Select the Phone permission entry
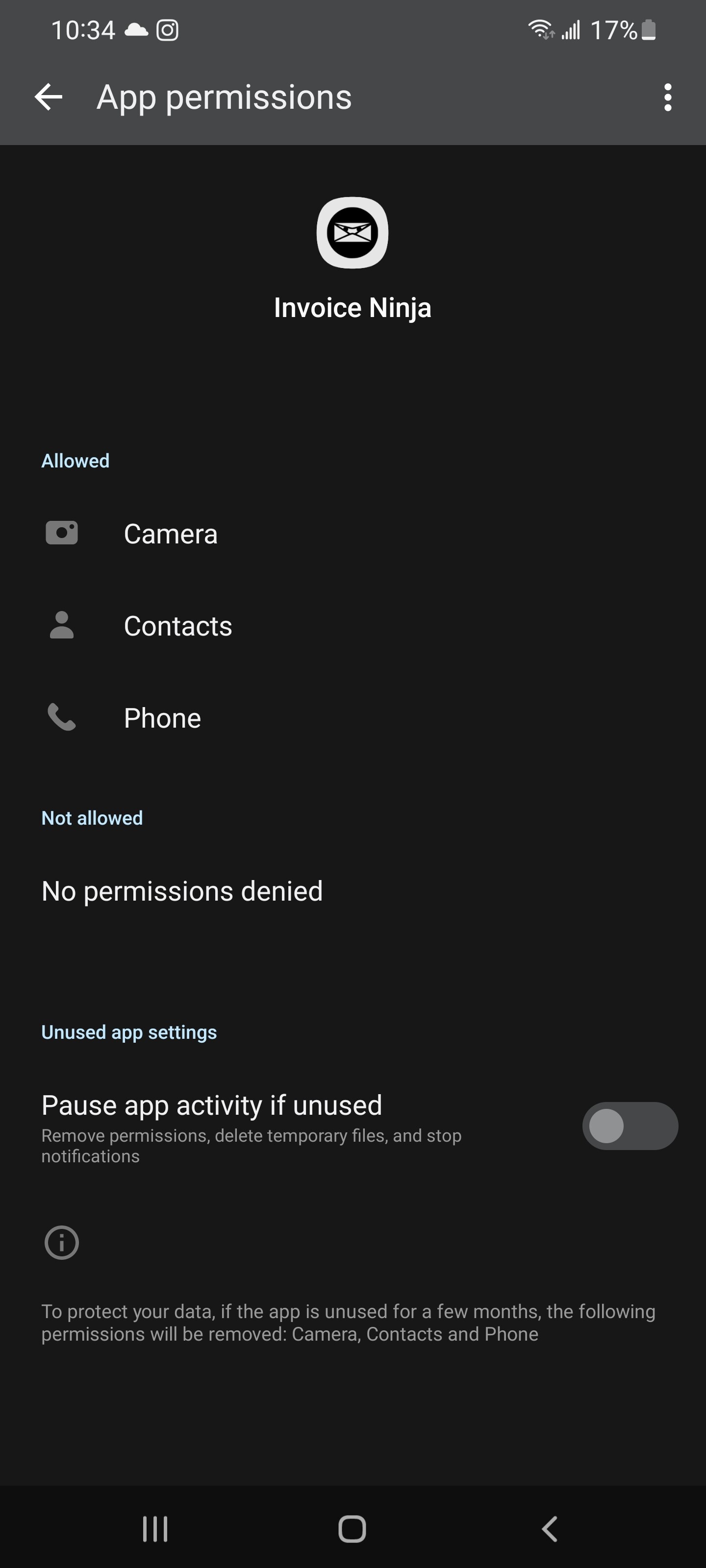The height and width of the screenshot is (1568, 706). point(353,718)
